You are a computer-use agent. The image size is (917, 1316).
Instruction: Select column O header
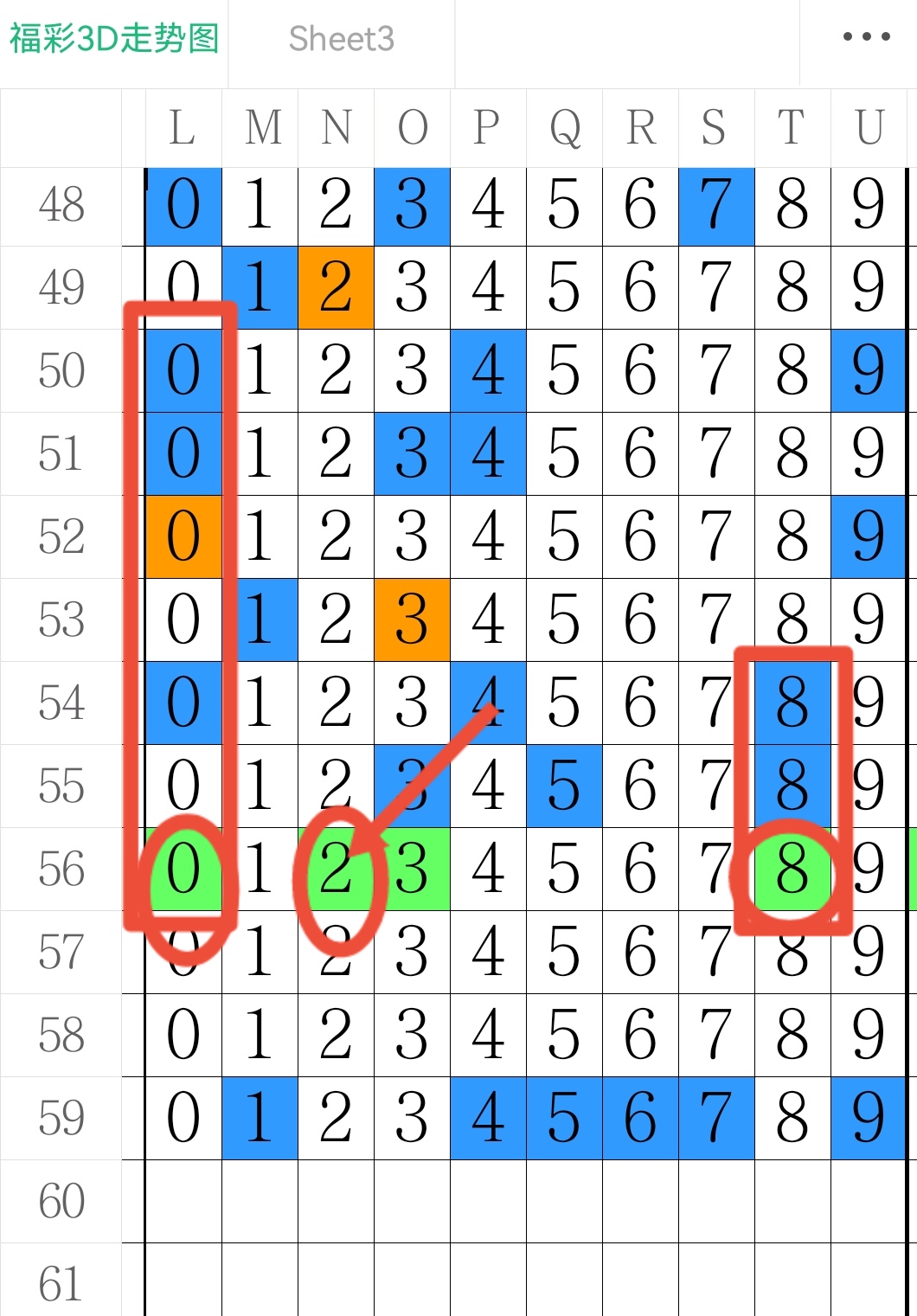[412, 128]
